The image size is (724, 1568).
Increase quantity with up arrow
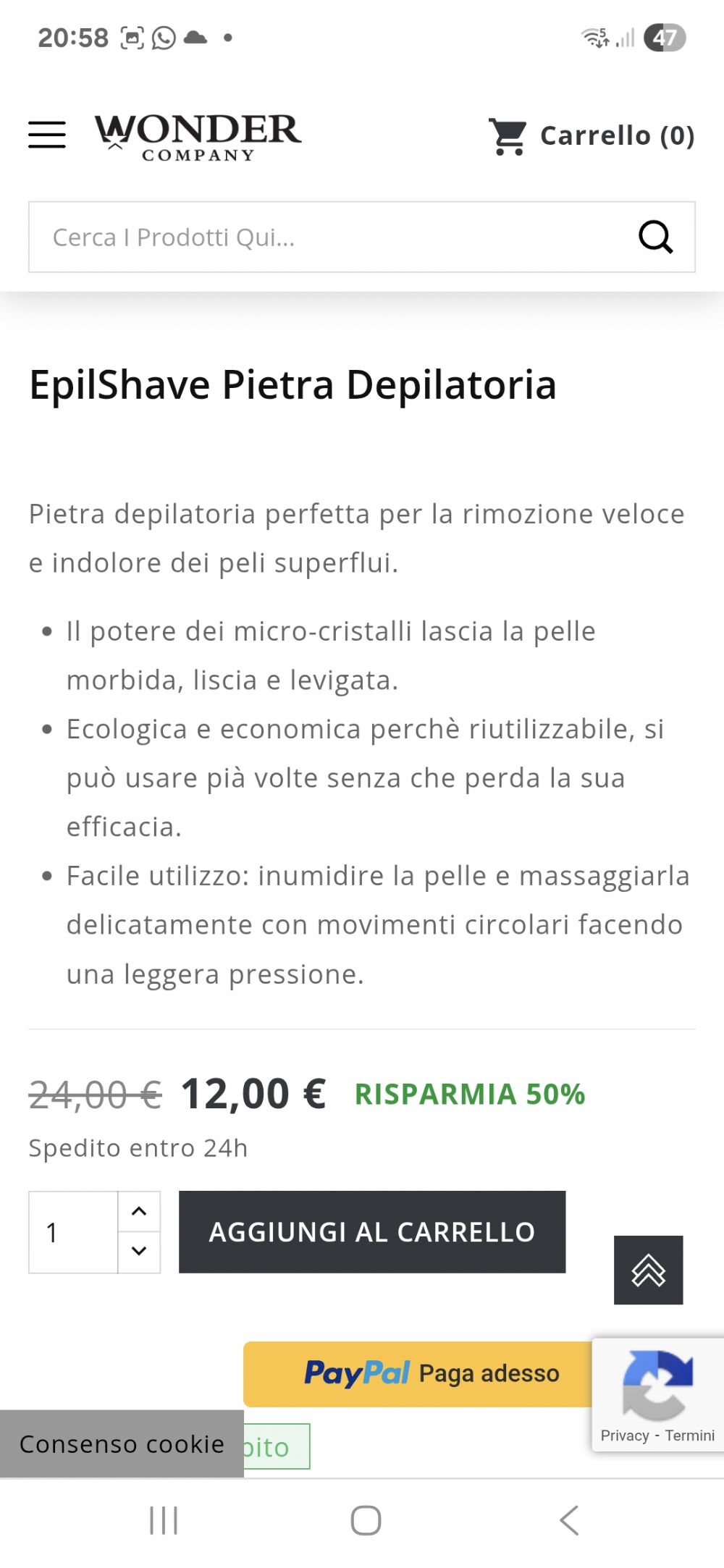point(139,1212)
